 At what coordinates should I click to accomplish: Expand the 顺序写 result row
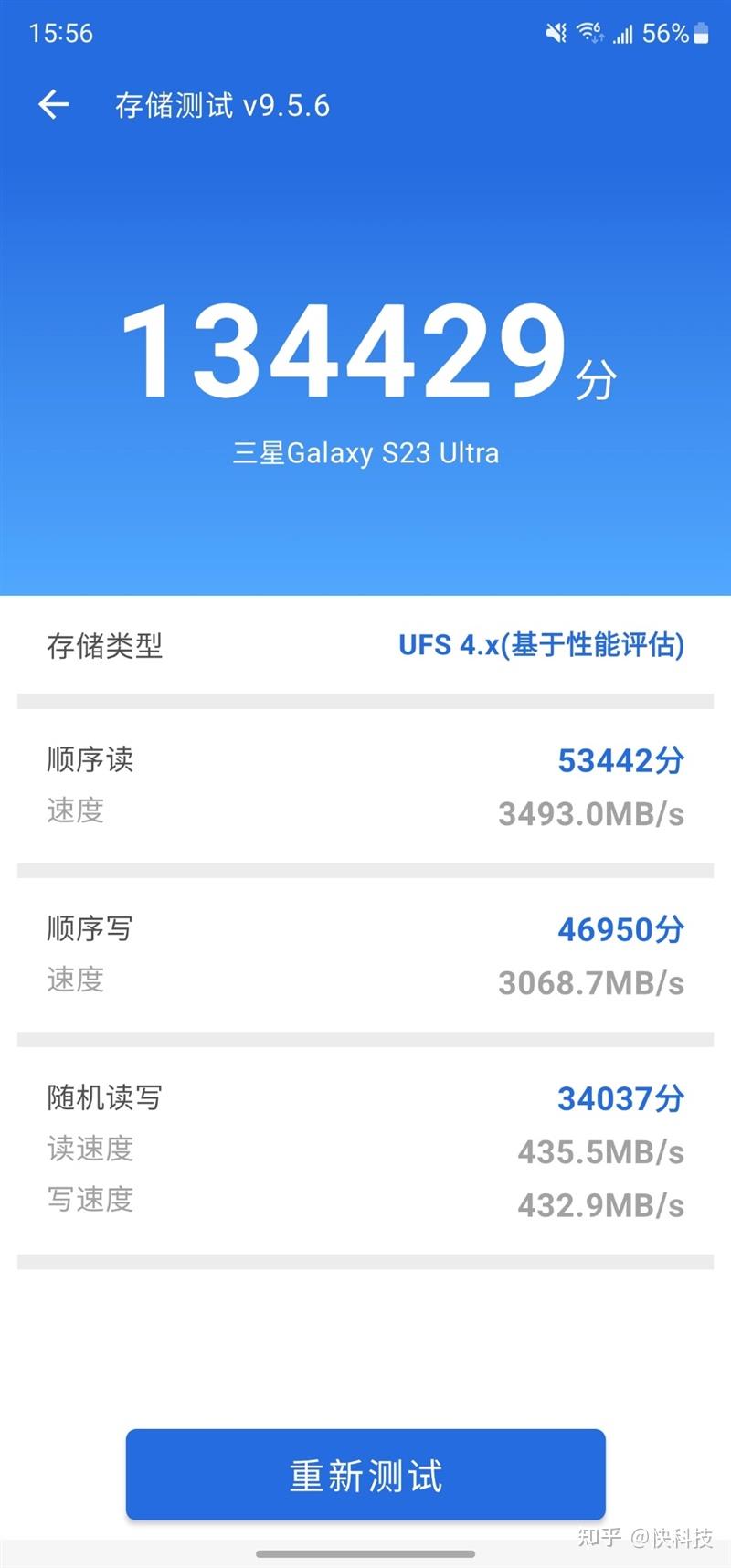tap(90, 928)
